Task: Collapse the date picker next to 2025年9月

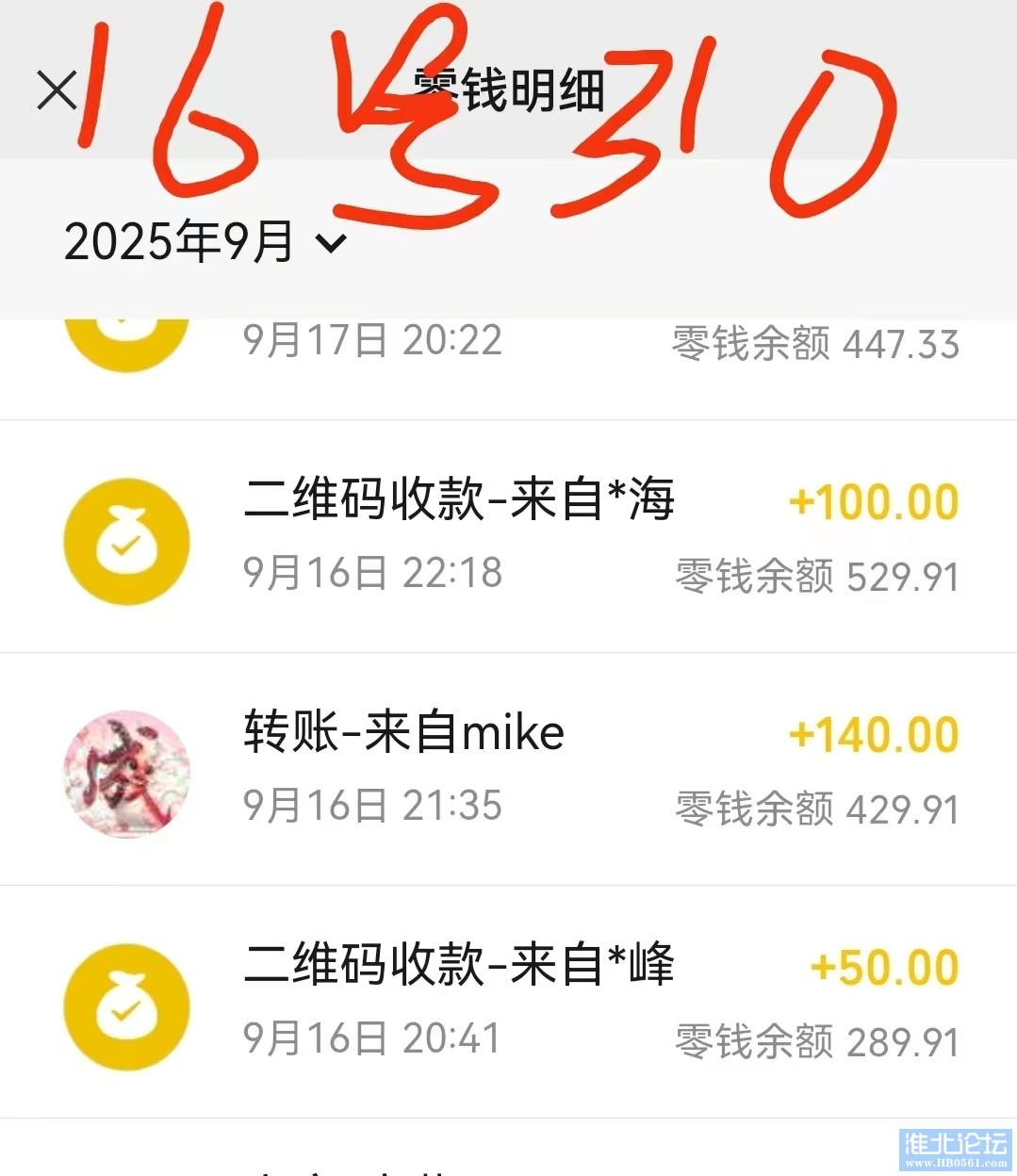Action: click(329, 247)
